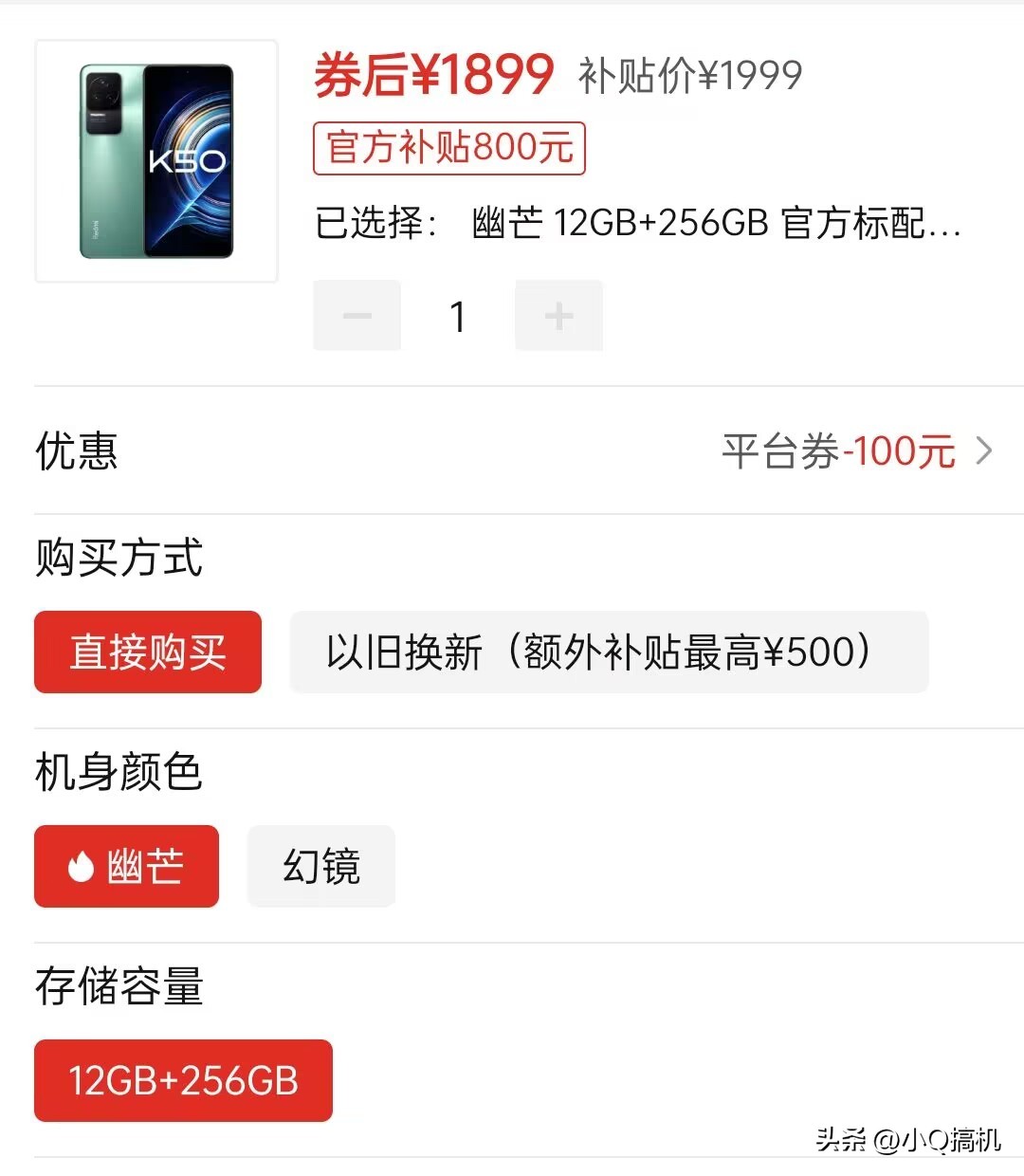Select the 直接购买 purchase option
Viewport: 1024px width, 1176px height.
[x=147, y=652]
